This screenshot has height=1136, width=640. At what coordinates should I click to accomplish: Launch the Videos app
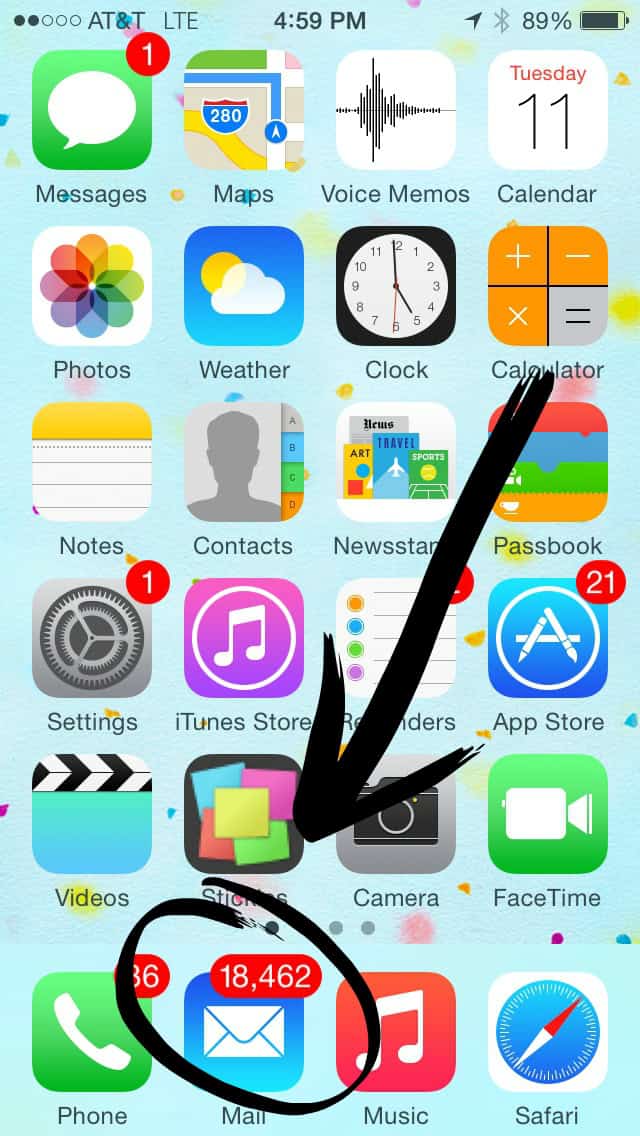point(92,814)
